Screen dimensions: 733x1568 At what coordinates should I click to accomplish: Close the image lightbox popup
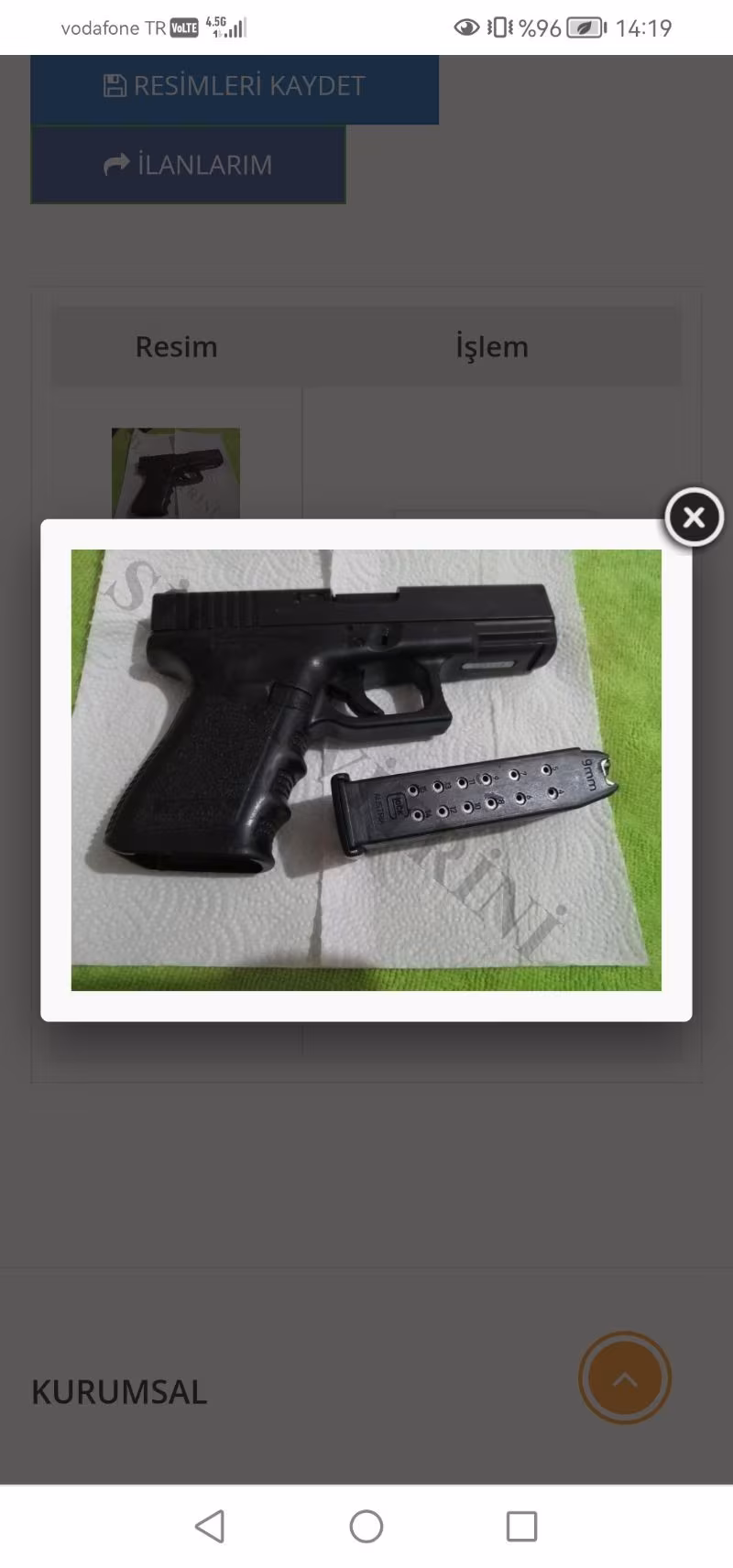coord(694,517)
